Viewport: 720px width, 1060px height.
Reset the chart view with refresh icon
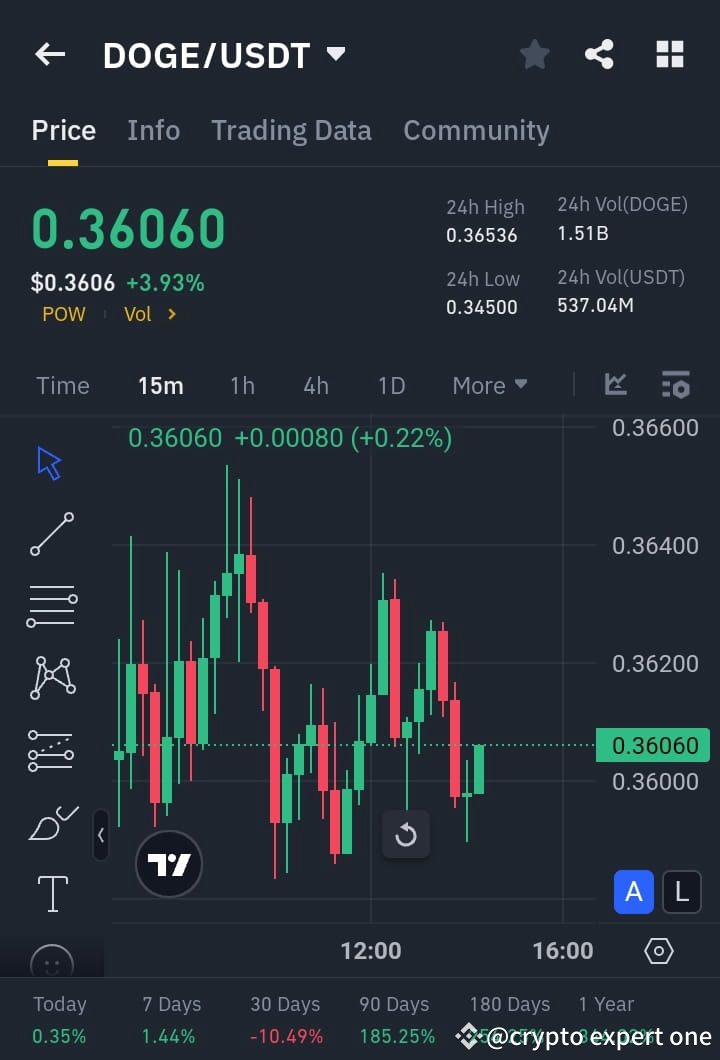click(406, 835)
